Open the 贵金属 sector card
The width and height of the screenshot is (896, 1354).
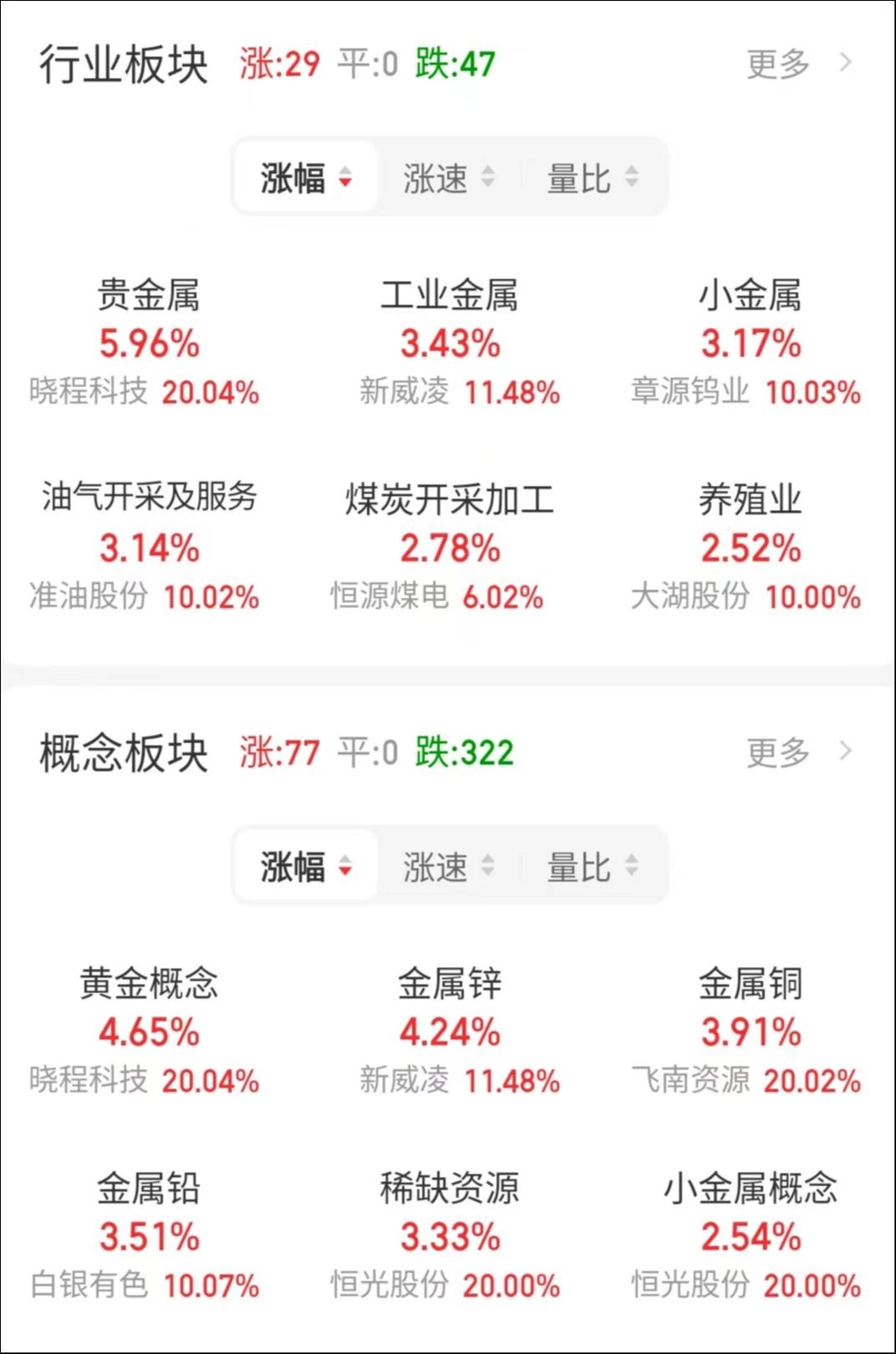click(x=149, y=343)
